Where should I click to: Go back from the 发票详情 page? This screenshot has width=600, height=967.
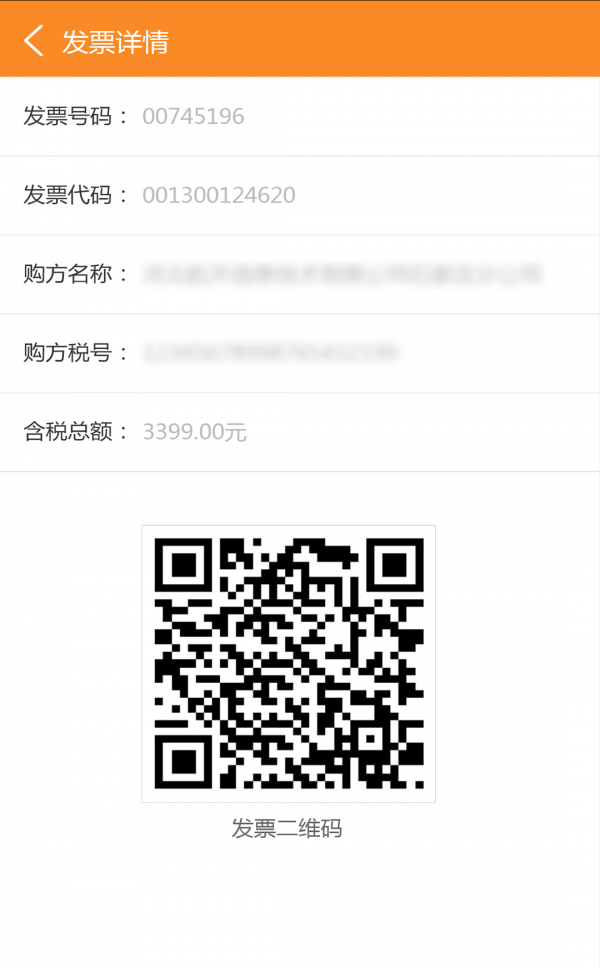click(34, 41)
